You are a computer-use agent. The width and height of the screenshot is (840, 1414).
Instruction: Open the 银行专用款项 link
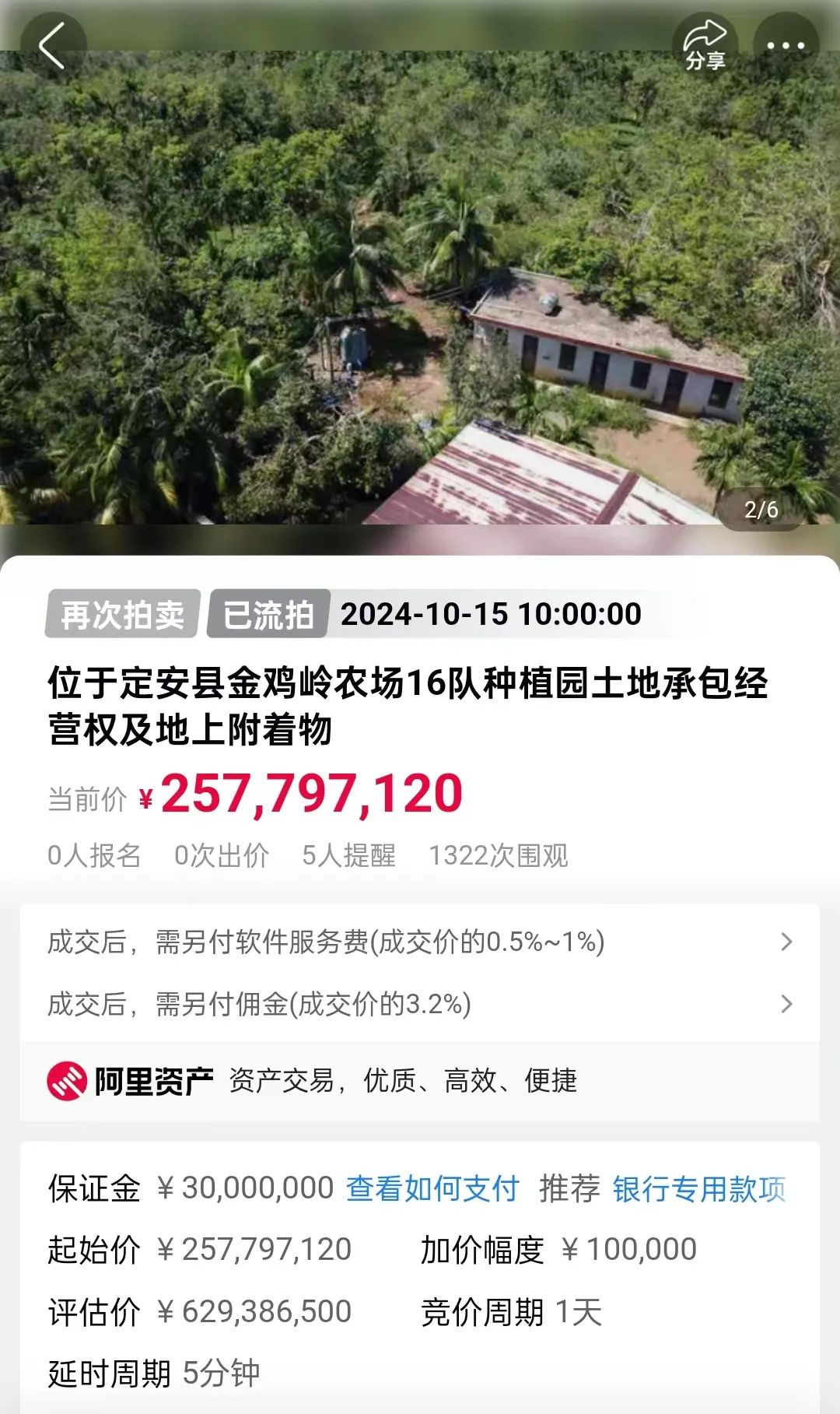point(699,1188)
